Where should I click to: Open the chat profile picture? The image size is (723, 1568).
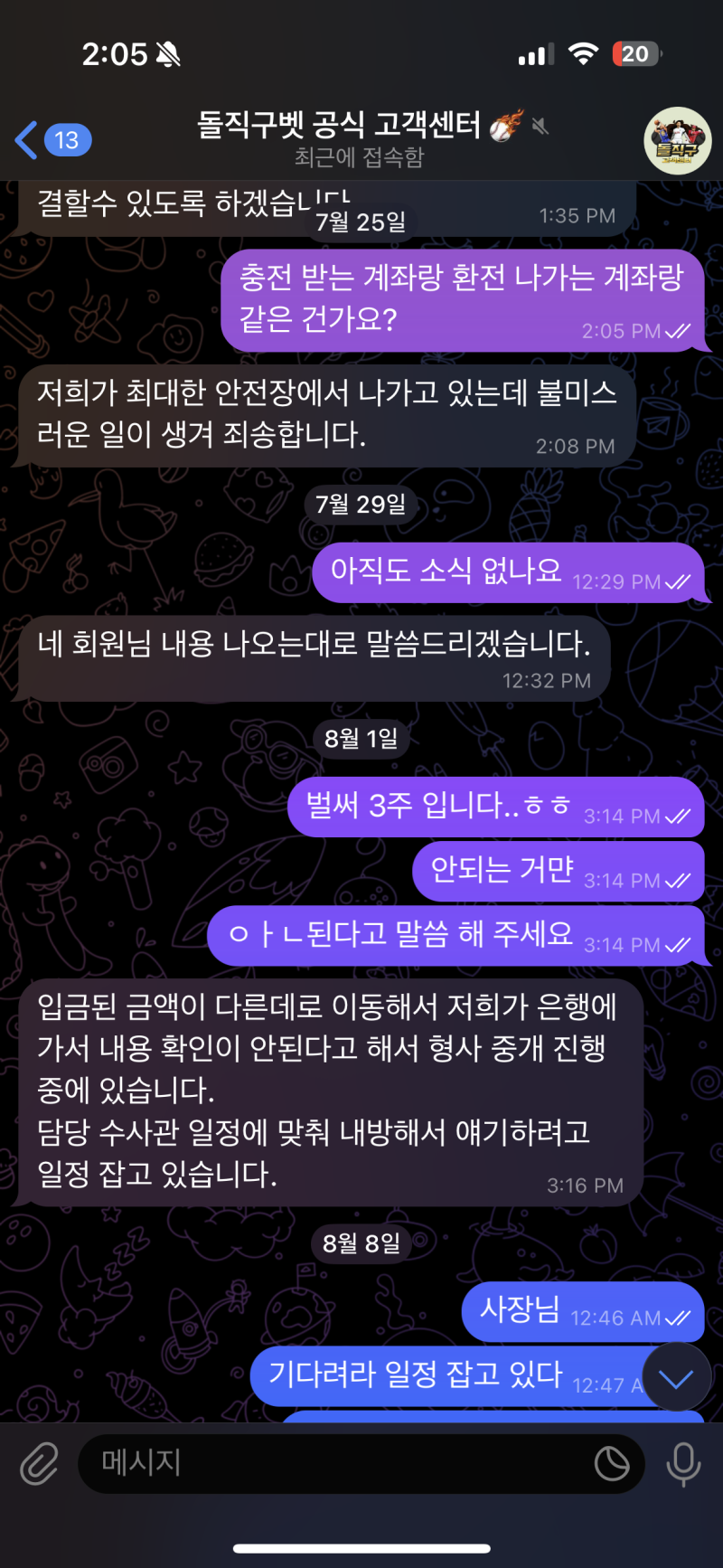point(677,141)
